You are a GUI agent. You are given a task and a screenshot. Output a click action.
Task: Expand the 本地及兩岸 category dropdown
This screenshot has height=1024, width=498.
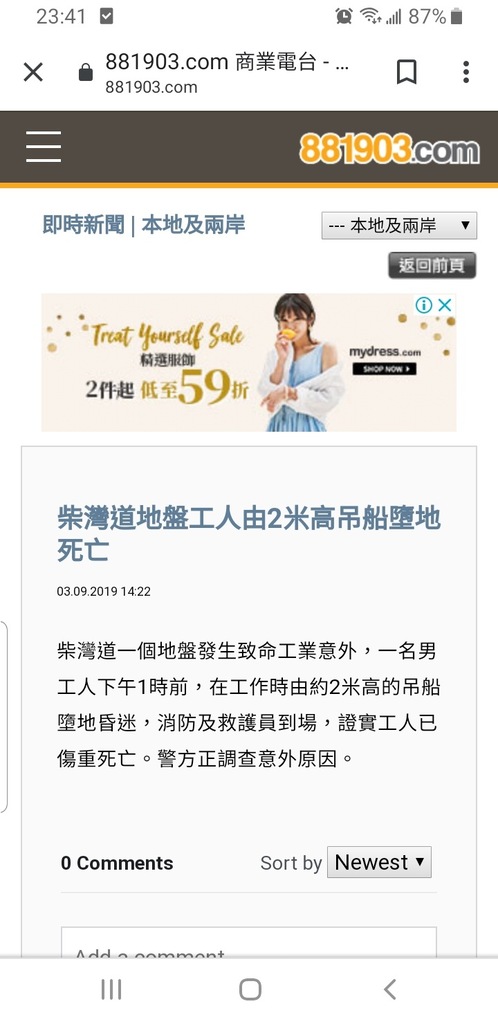point(399,226)
